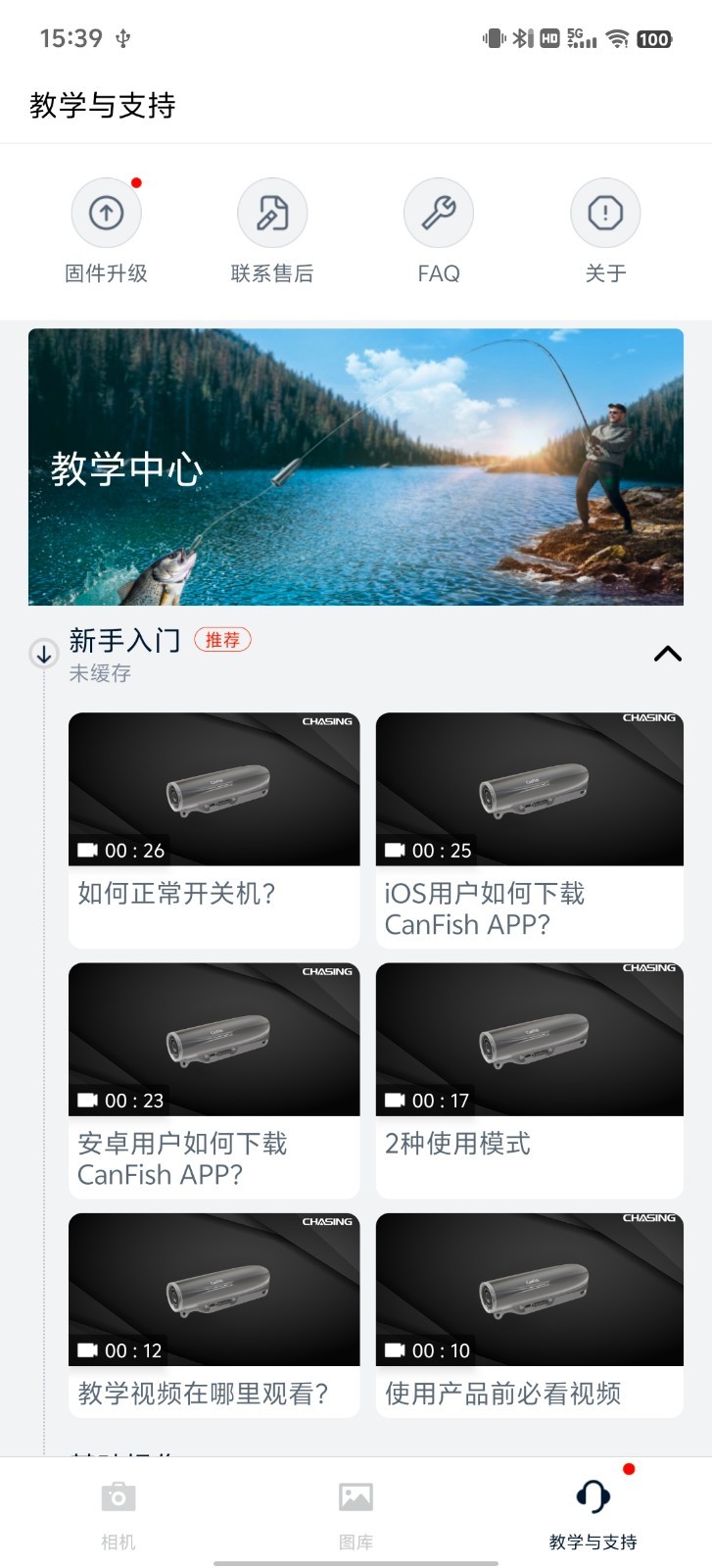Play video 安卓用户如何下载CanFish APP?
Screen dimensions: 712x1568
coord(214,1080)
